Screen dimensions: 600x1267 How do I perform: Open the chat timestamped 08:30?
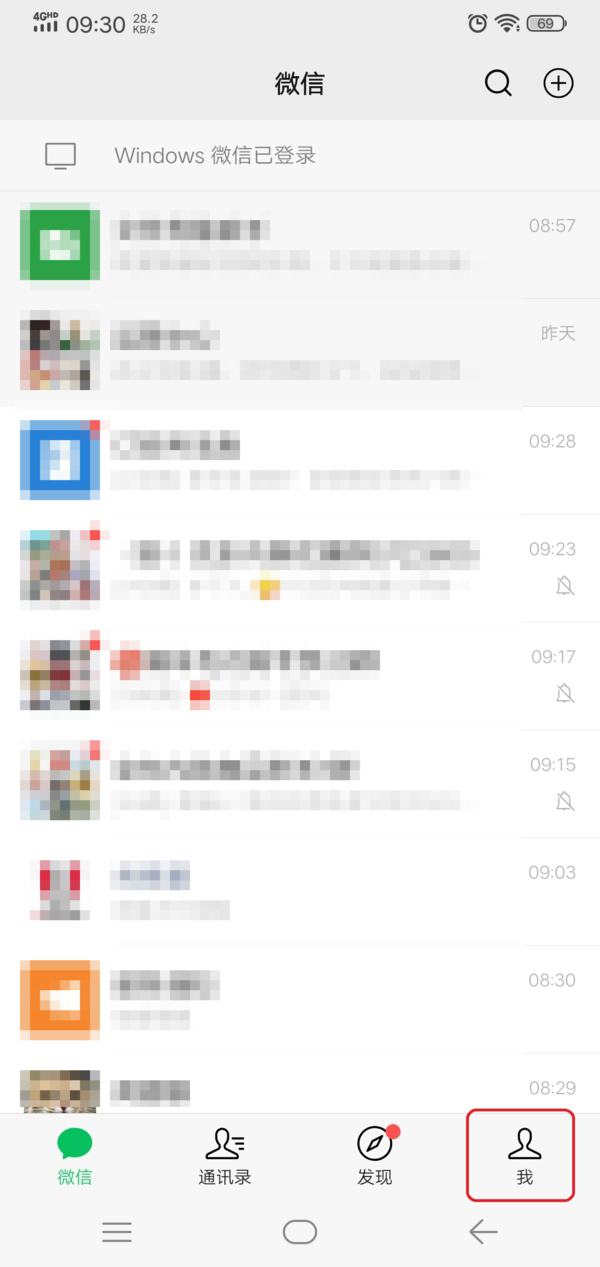[x=300, y=998]
